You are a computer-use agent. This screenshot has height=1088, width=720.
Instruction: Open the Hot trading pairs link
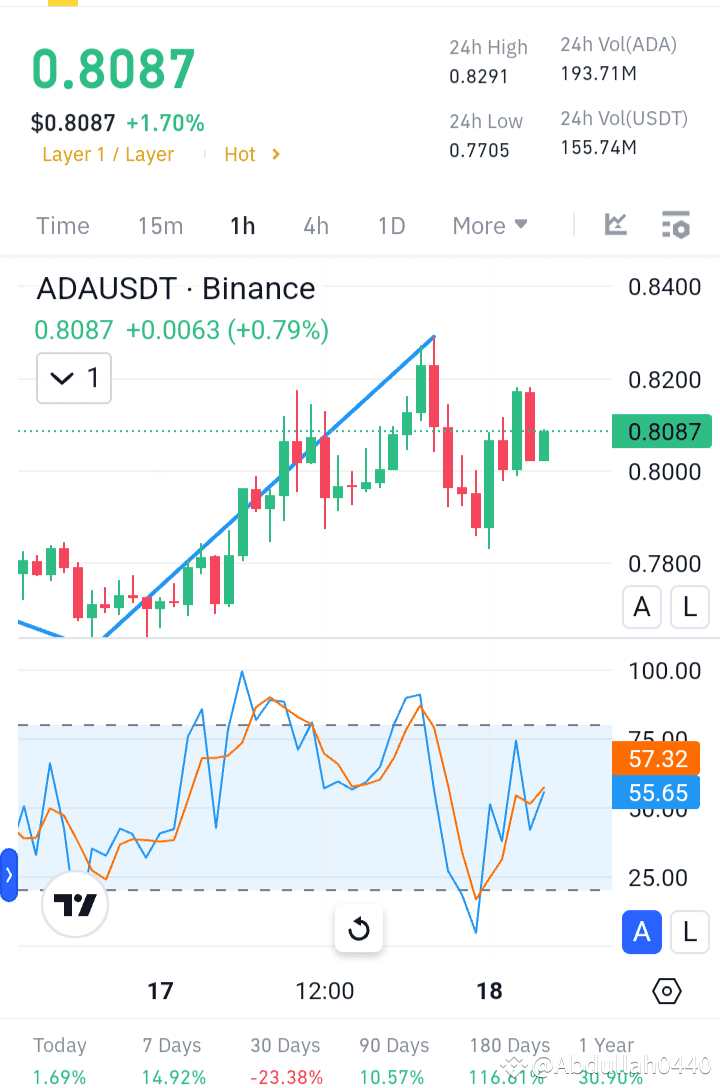click(x=240, y=155)
